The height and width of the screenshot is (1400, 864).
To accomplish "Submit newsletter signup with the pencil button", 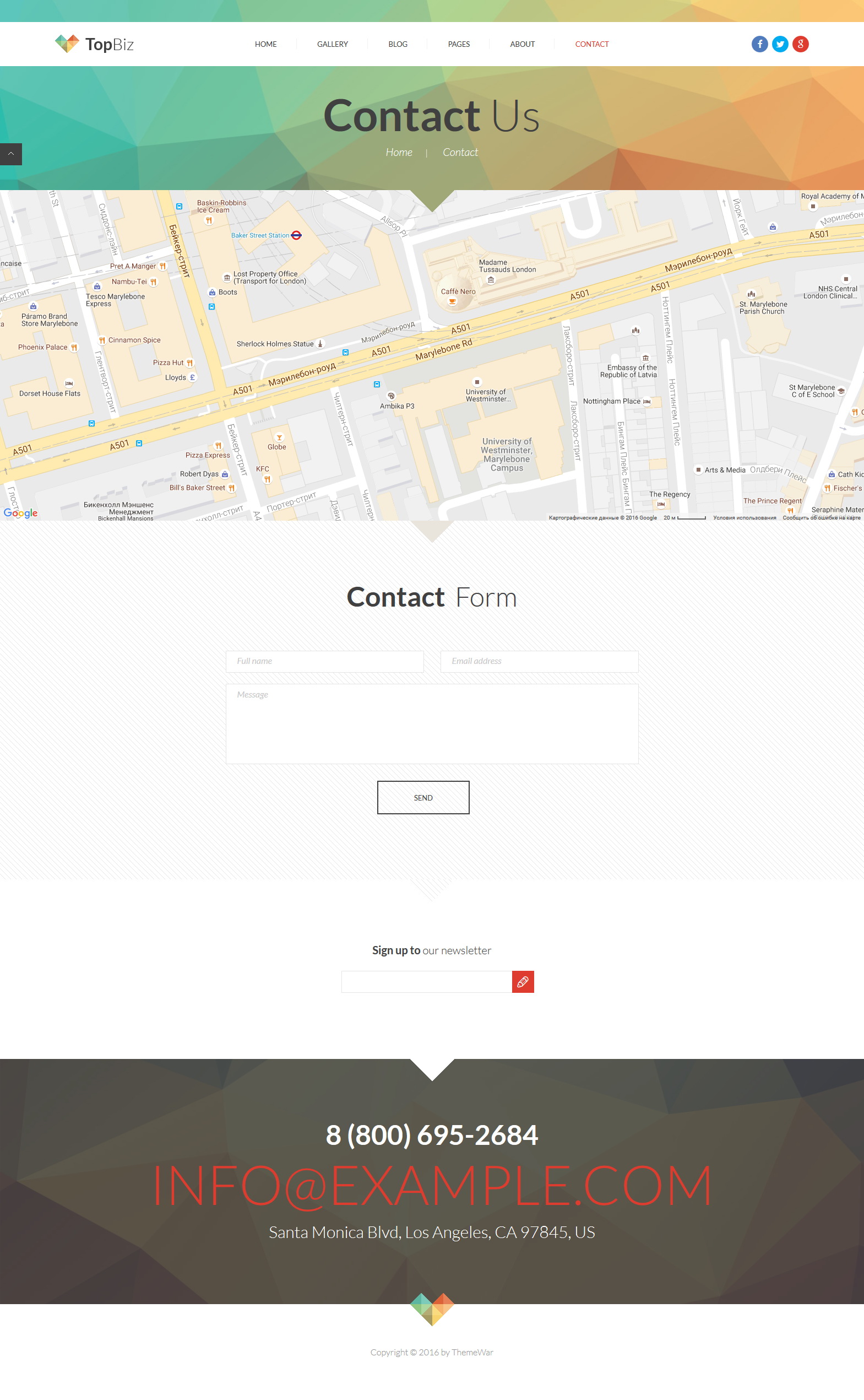I will [x=523, y=982].
